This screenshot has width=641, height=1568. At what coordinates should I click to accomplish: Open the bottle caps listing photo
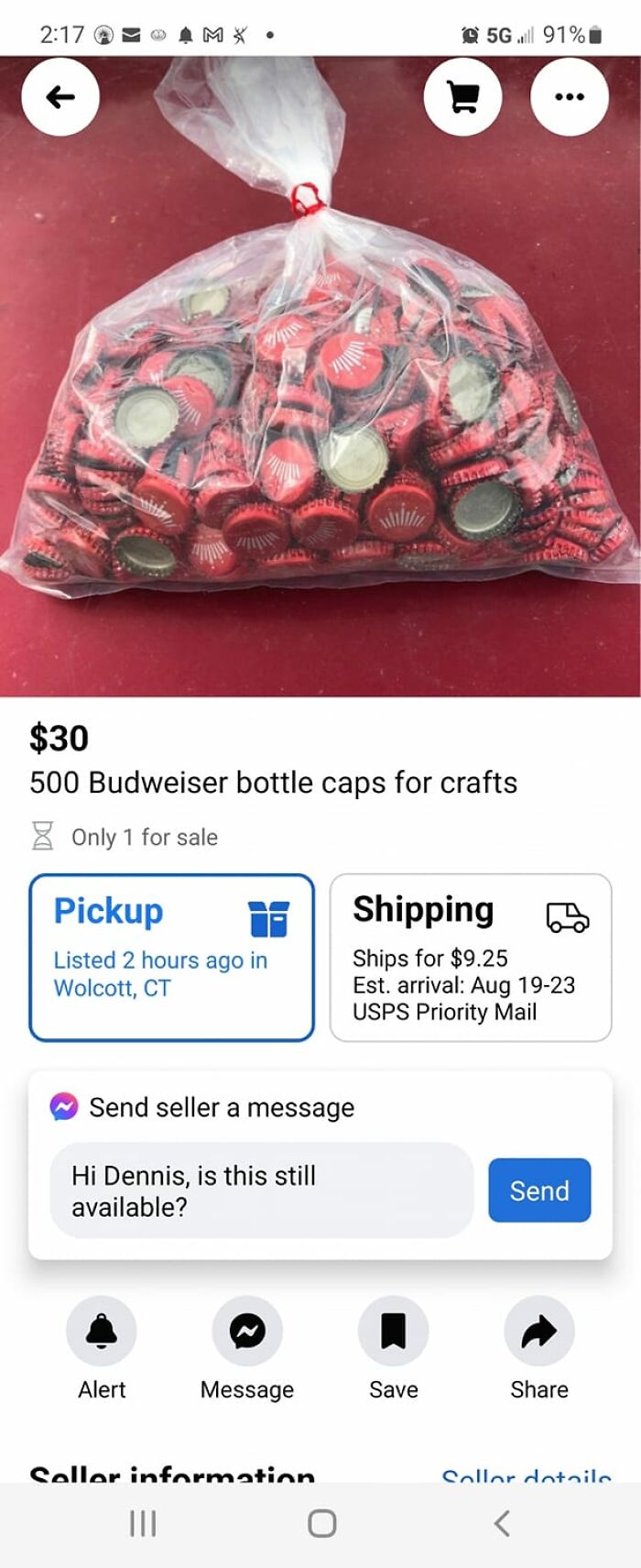(320, 412)
